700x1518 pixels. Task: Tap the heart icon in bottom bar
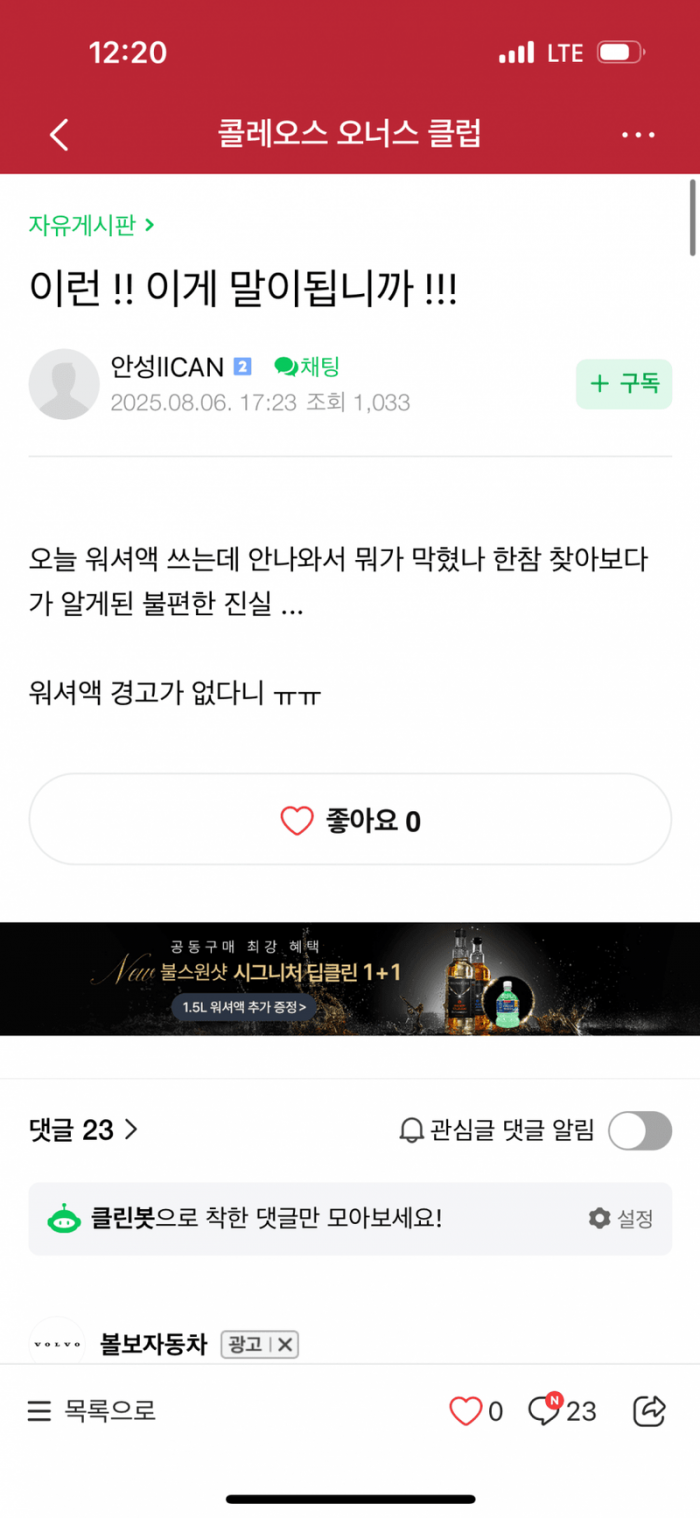tap(466, 1411)
